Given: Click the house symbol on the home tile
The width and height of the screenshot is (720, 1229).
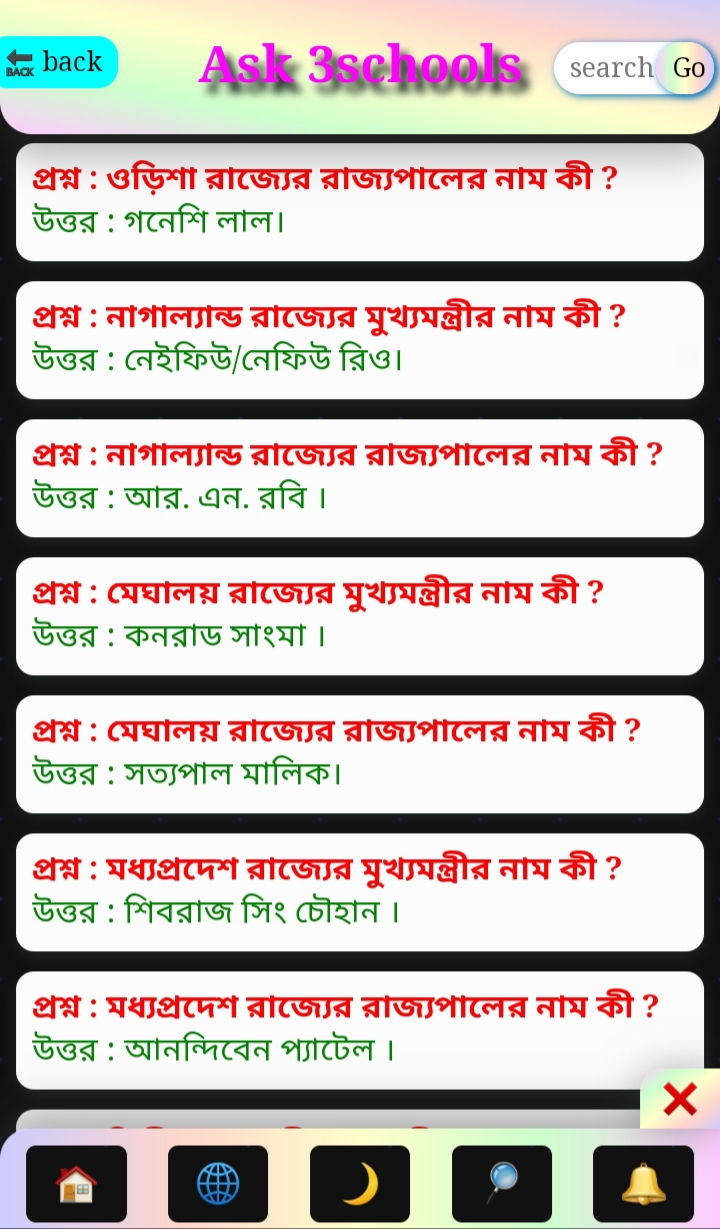Looking at the screenshot, I should tap(76, 1184).
